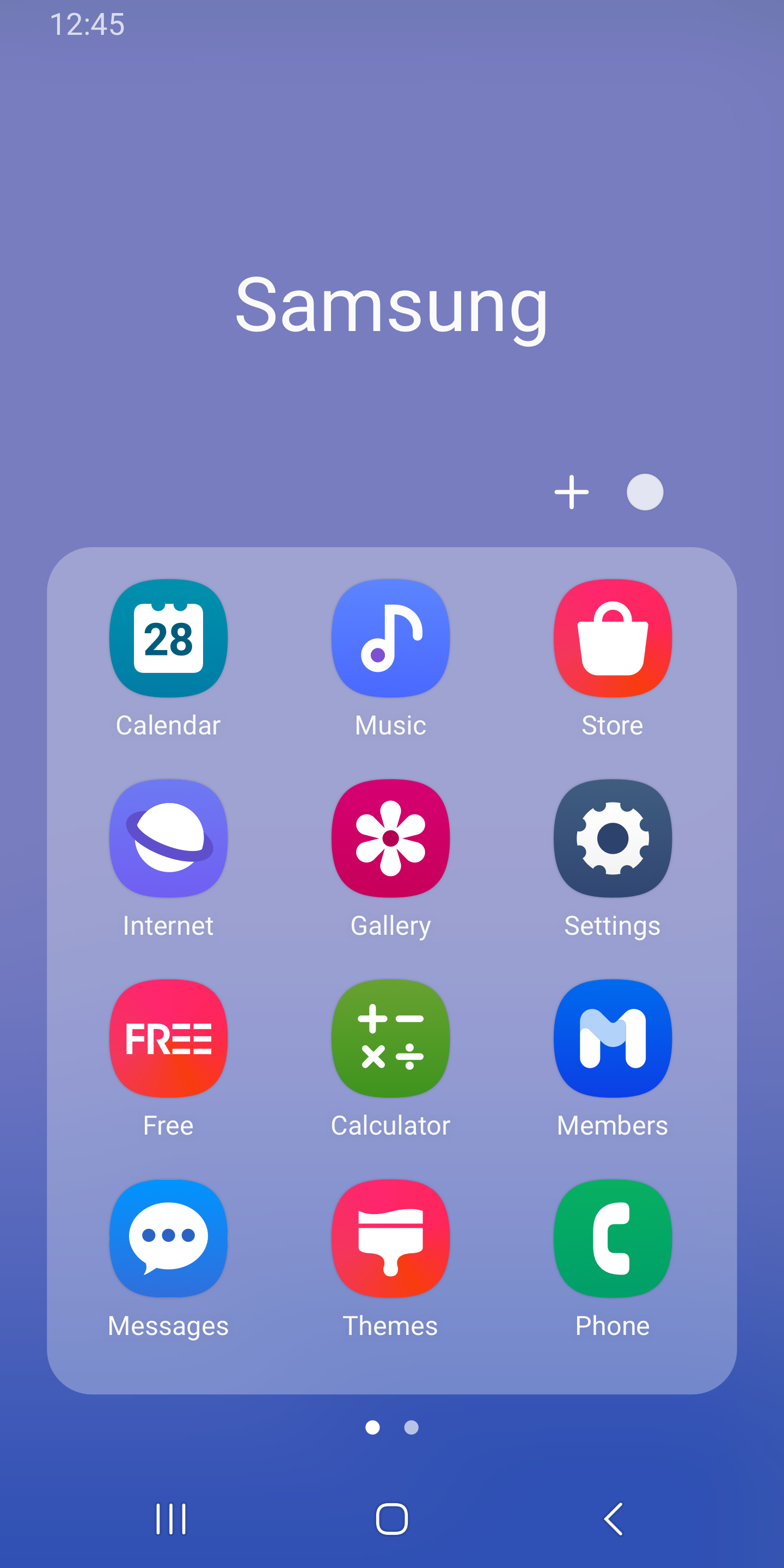Open the recent apps button
Screen dimensions: 784x1568
point(170,1518)
